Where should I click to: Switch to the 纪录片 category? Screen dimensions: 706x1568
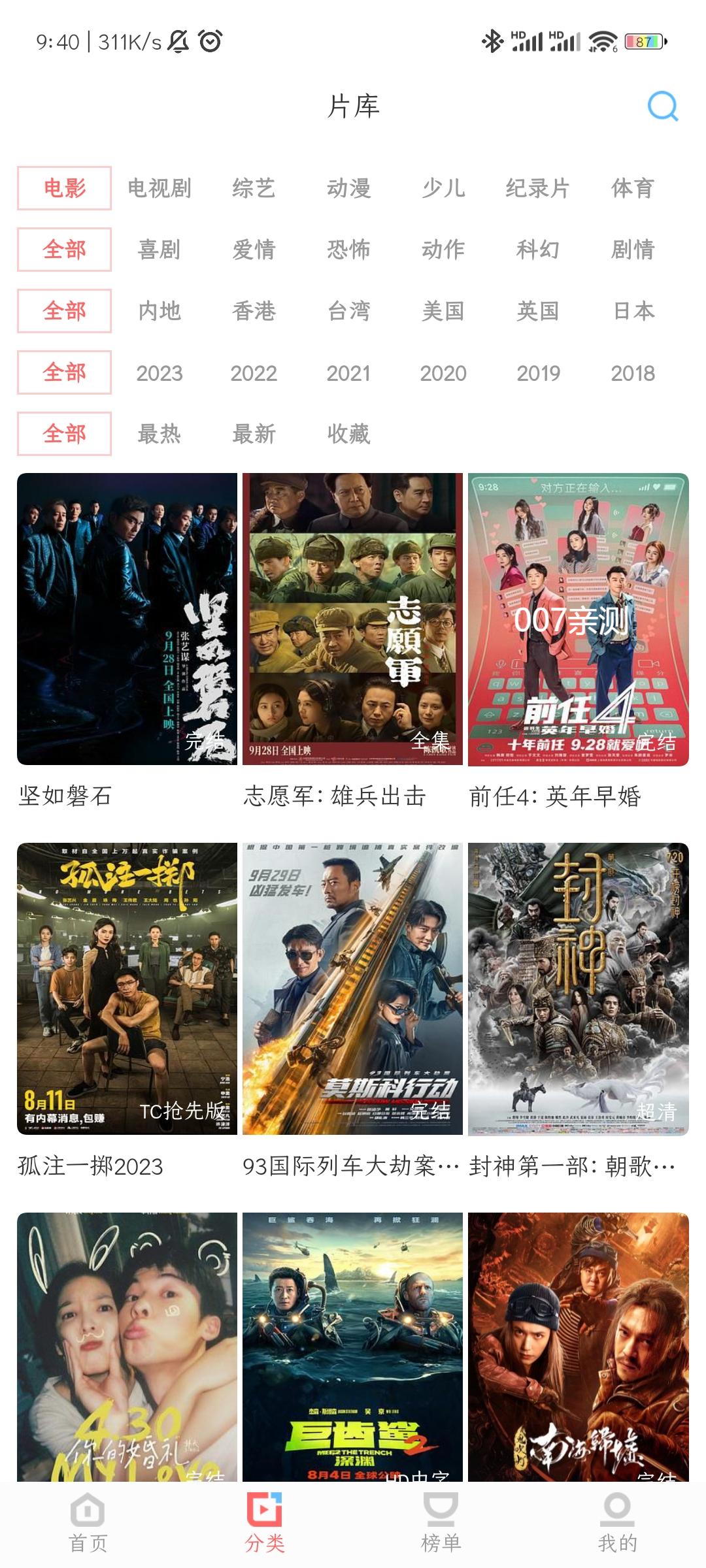536,189
